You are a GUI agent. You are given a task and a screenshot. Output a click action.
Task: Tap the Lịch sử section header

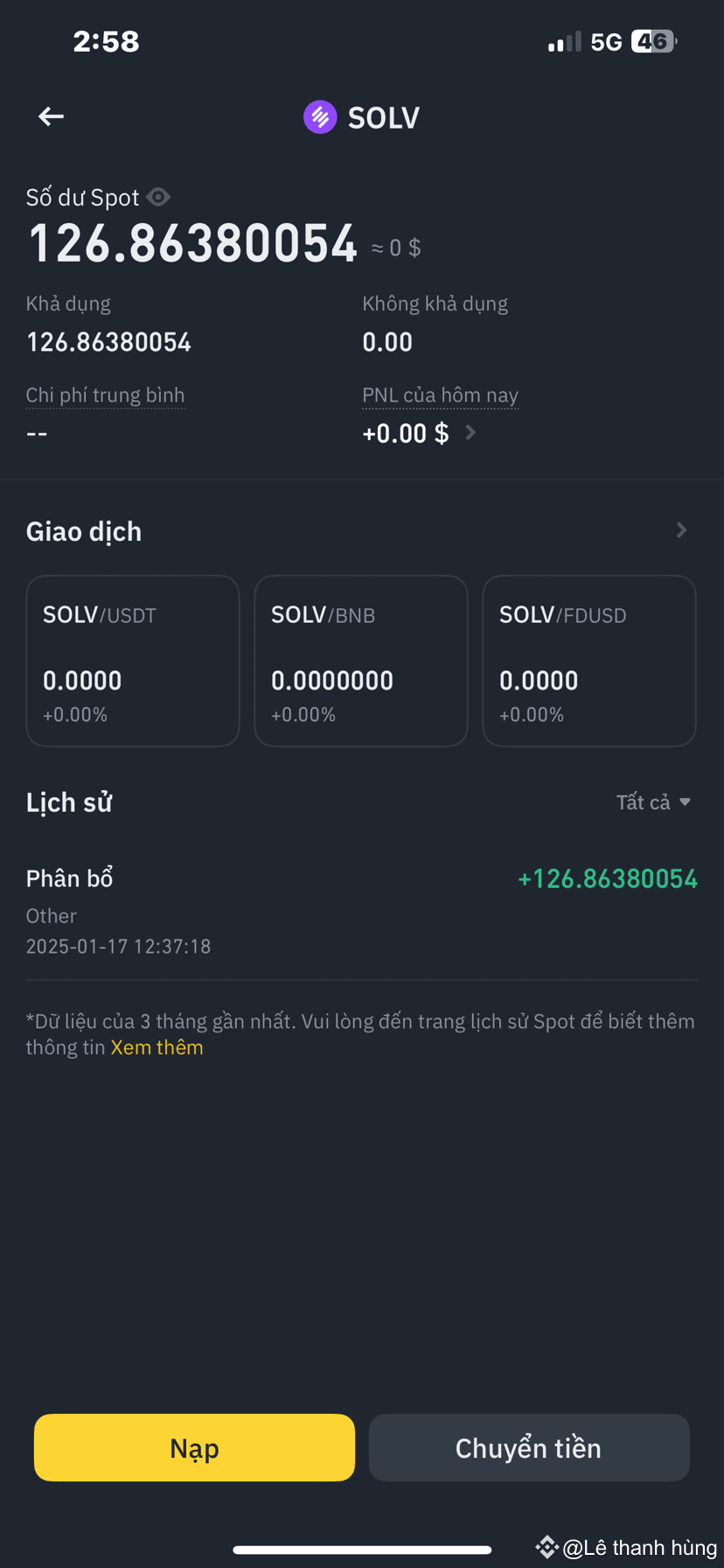[69, 801]
